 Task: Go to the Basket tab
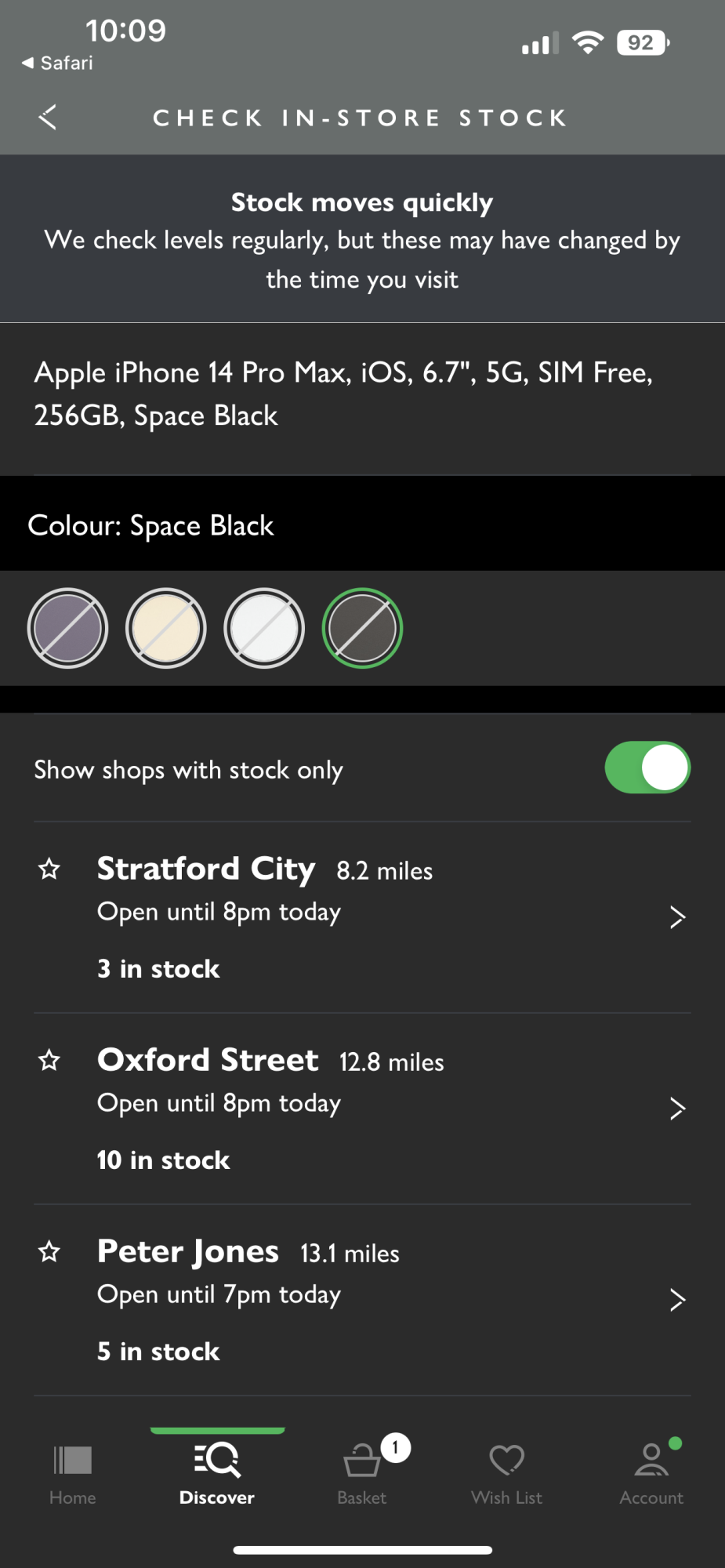(x=362, y=1474)
